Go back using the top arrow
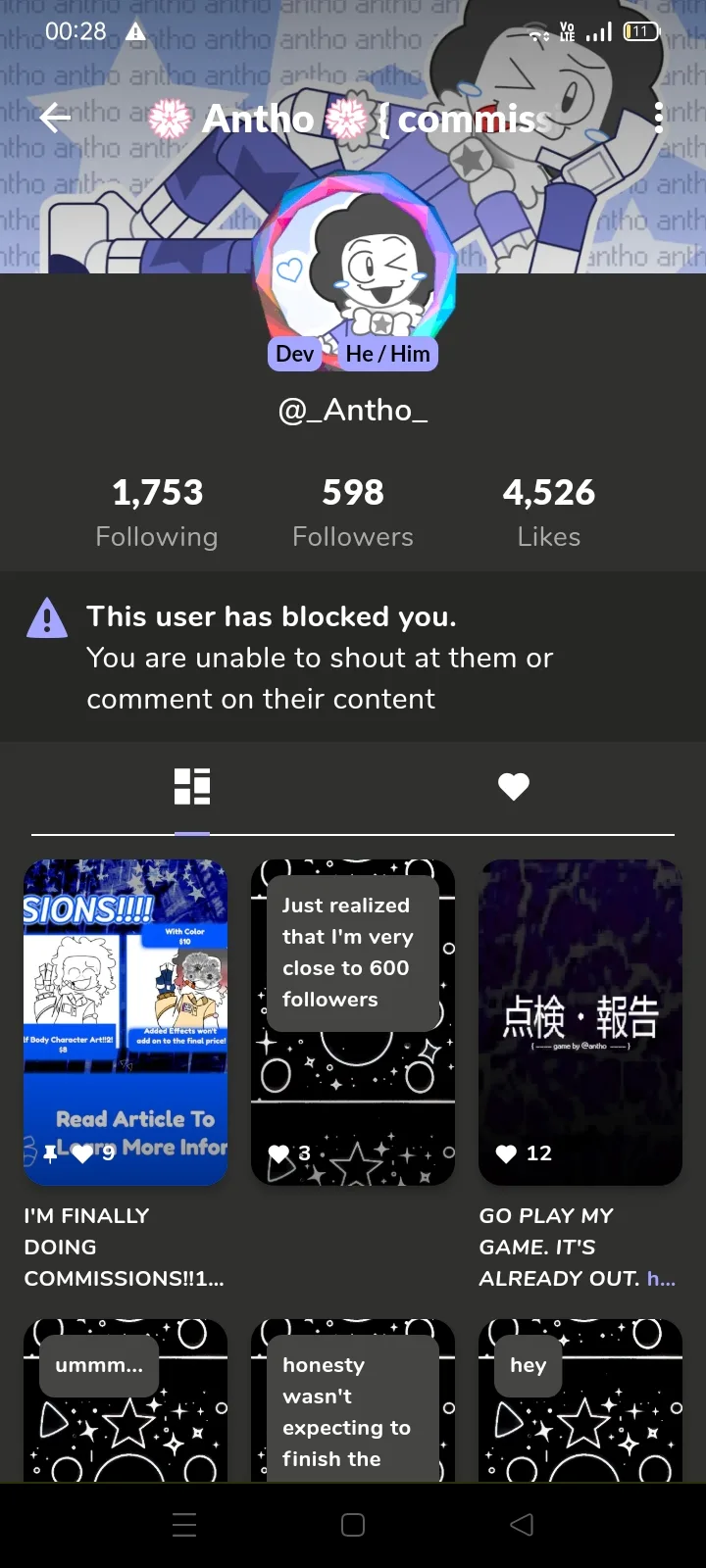This screenshot has width=706, height=1568. pyautogui.click(x=55, y=119)
